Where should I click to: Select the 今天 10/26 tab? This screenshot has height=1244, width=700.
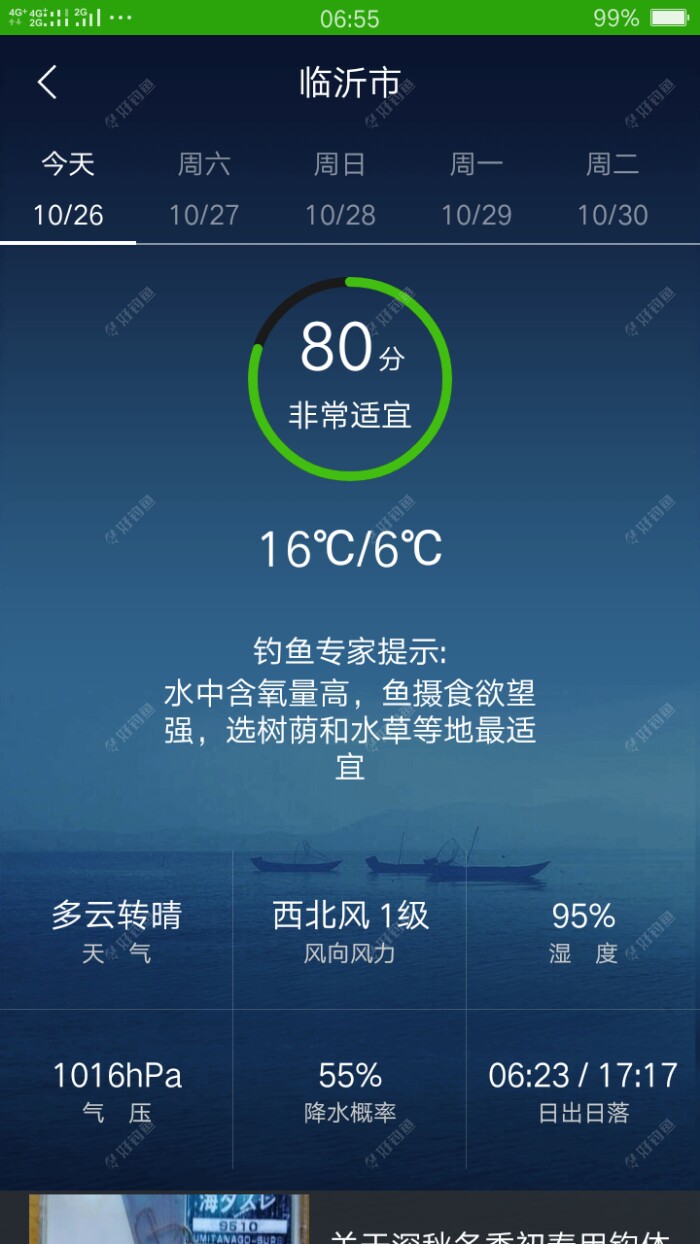pyautogui.click(x=68, y=190)
